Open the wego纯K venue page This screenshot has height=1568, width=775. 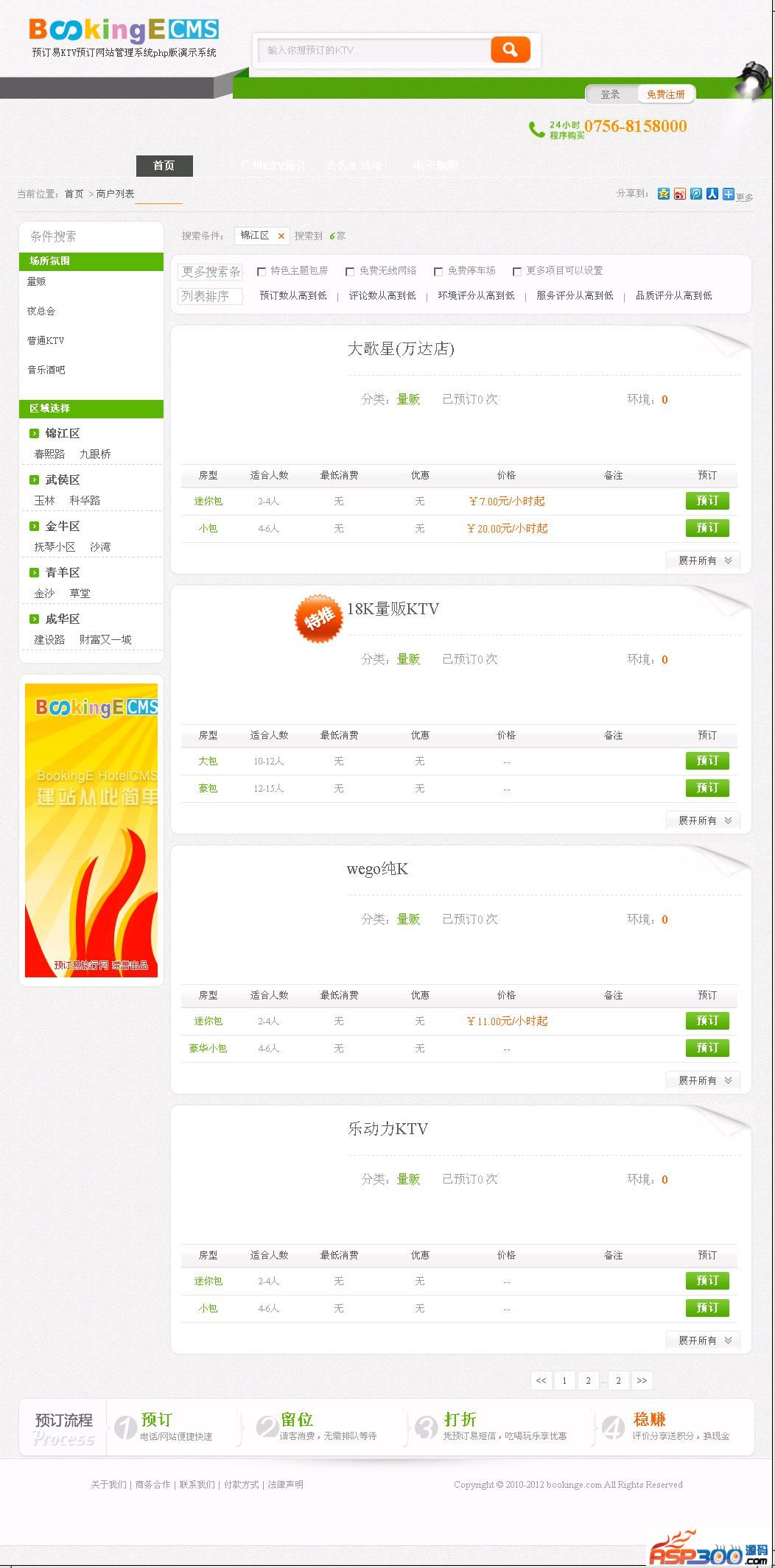[377, 869]
